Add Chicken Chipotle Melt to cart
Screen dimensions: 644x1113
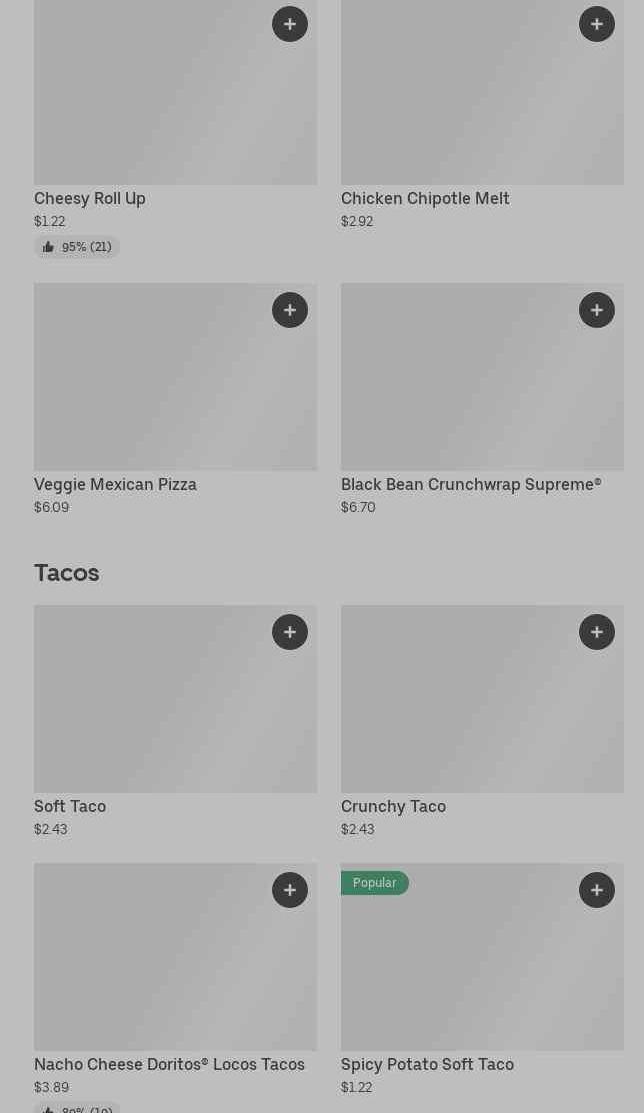[x=597, y=24]
